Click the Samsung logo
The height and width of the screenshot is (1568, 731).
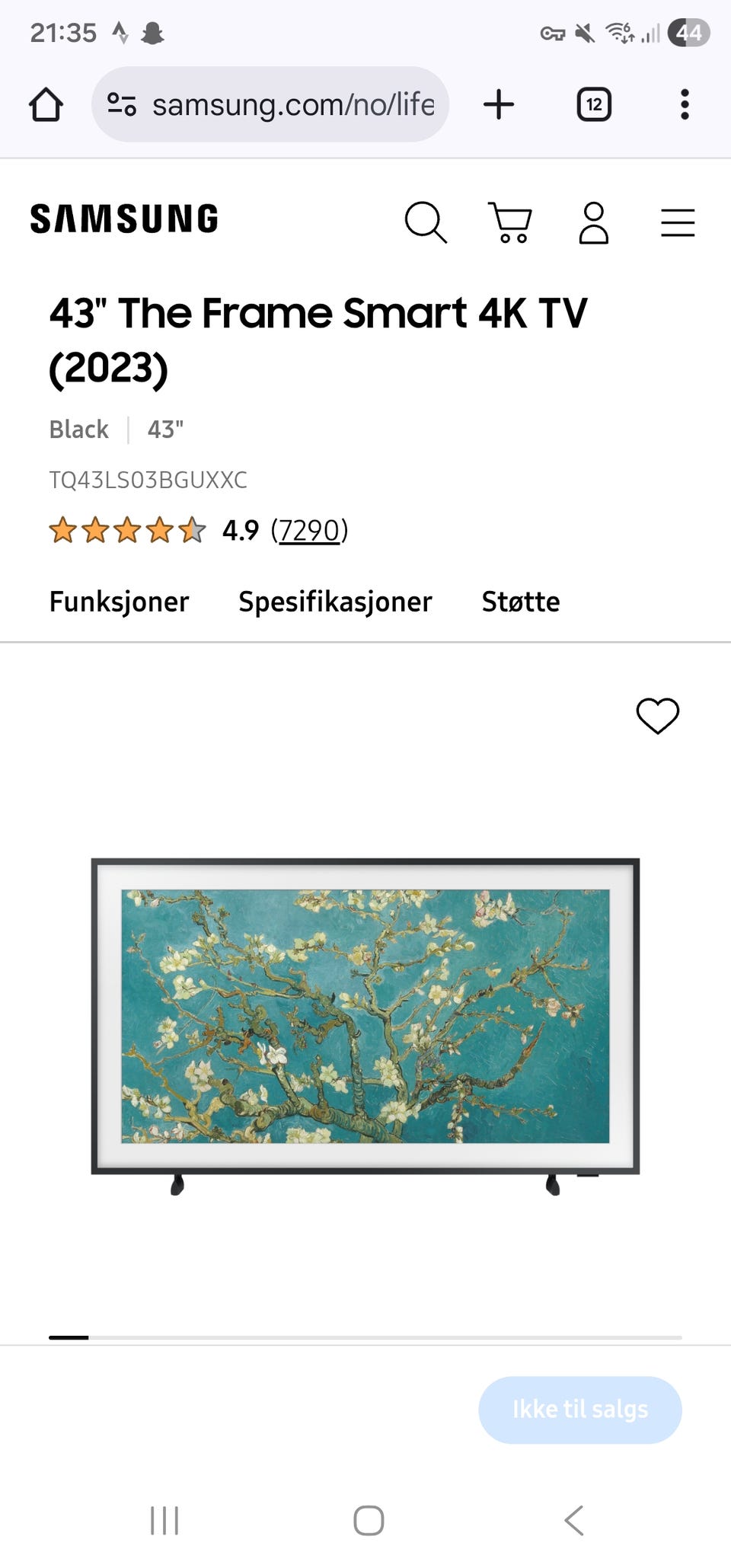123,219
